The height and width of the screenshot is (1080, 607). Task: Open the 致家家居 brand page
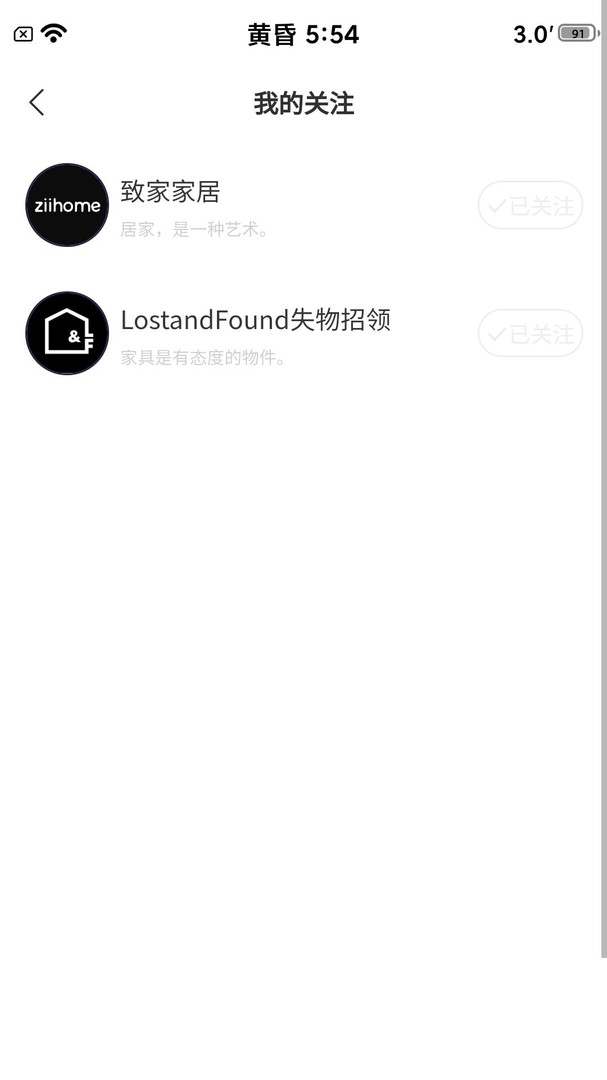click(x=170, y=192)
